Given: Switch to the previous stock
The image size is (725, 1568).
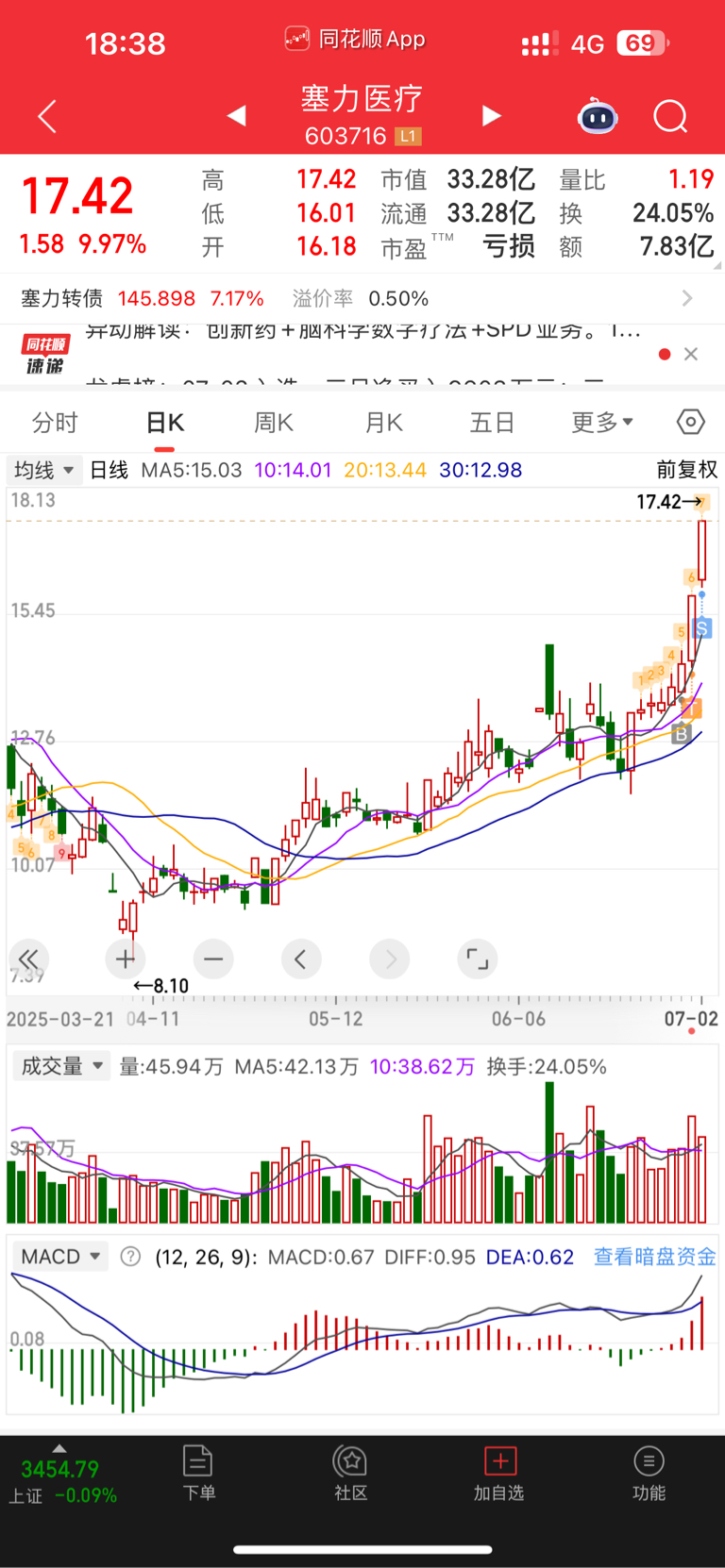Looking at the screenshot, I should pos(237,115).
